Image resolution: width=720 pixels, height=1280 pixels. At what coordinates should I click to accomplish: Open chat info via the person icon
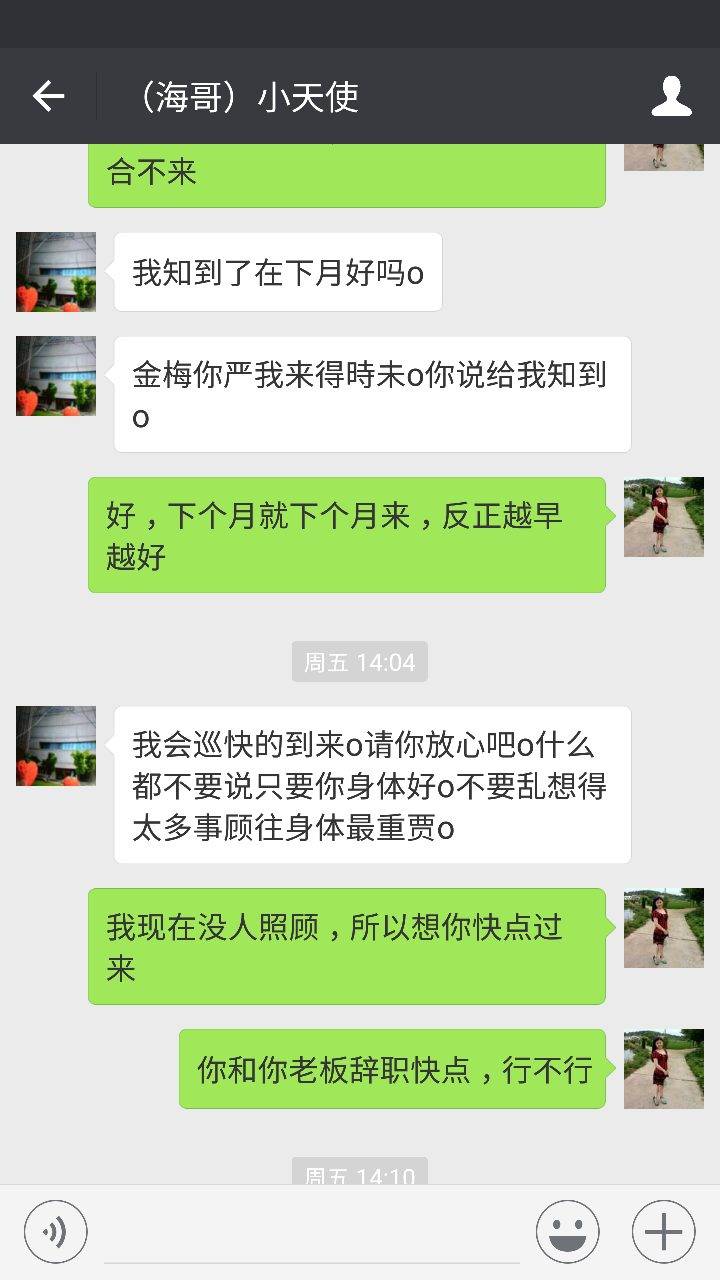671,96
